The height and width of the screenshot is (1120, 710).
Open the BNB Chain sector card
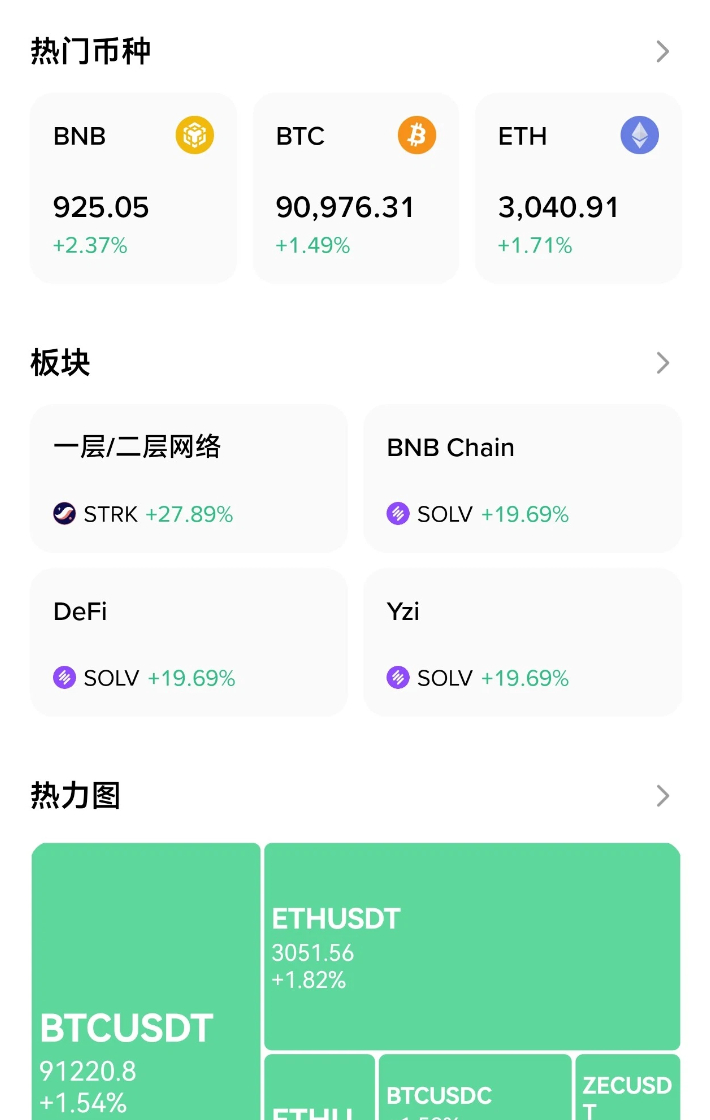click(x=522, y=478)
